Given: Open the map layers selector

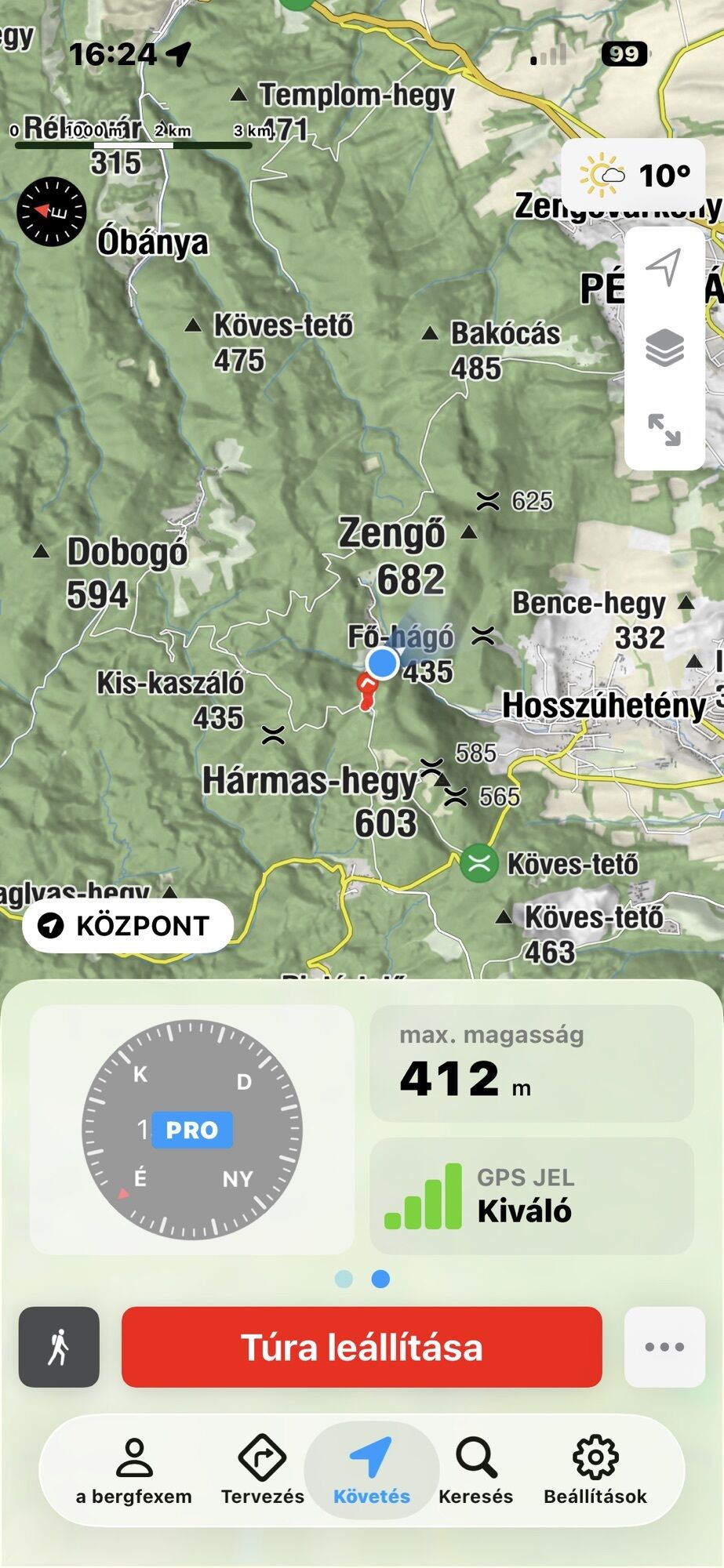Looking at the screenshot, I should (664, 348).
